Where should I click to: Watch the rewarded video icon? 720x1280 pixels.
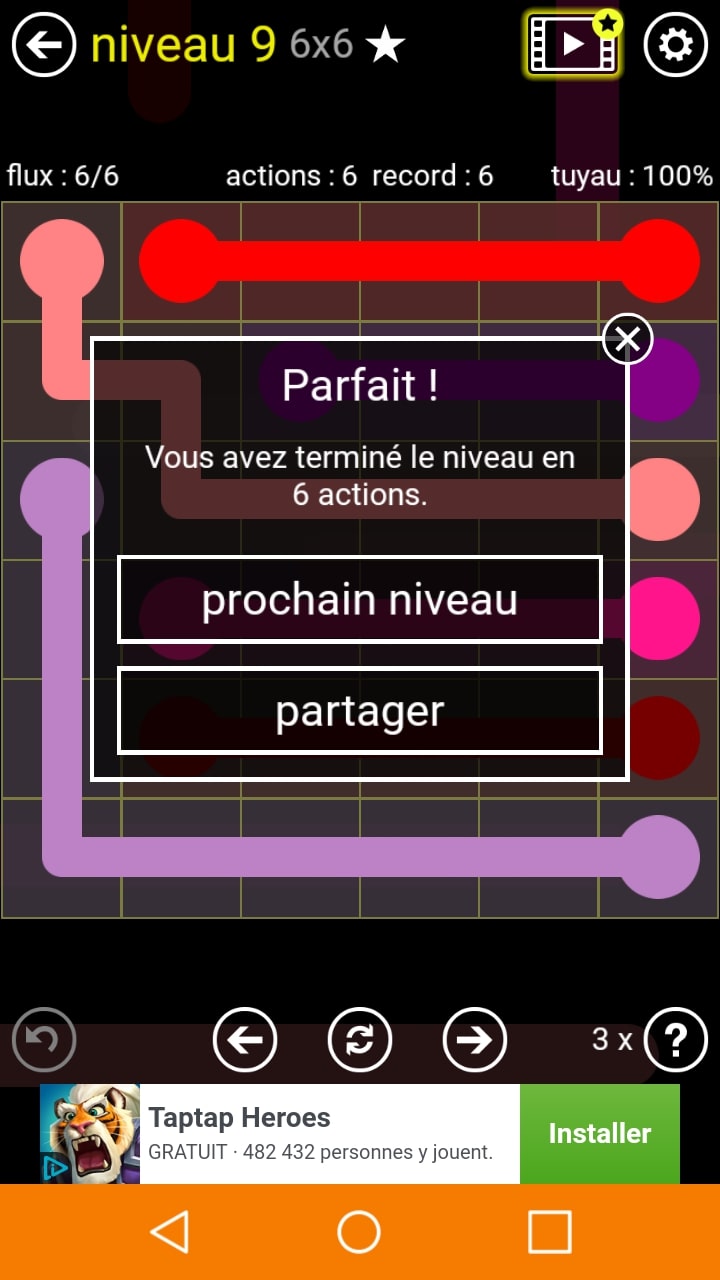pyautogui.click(x=573, y=44)
